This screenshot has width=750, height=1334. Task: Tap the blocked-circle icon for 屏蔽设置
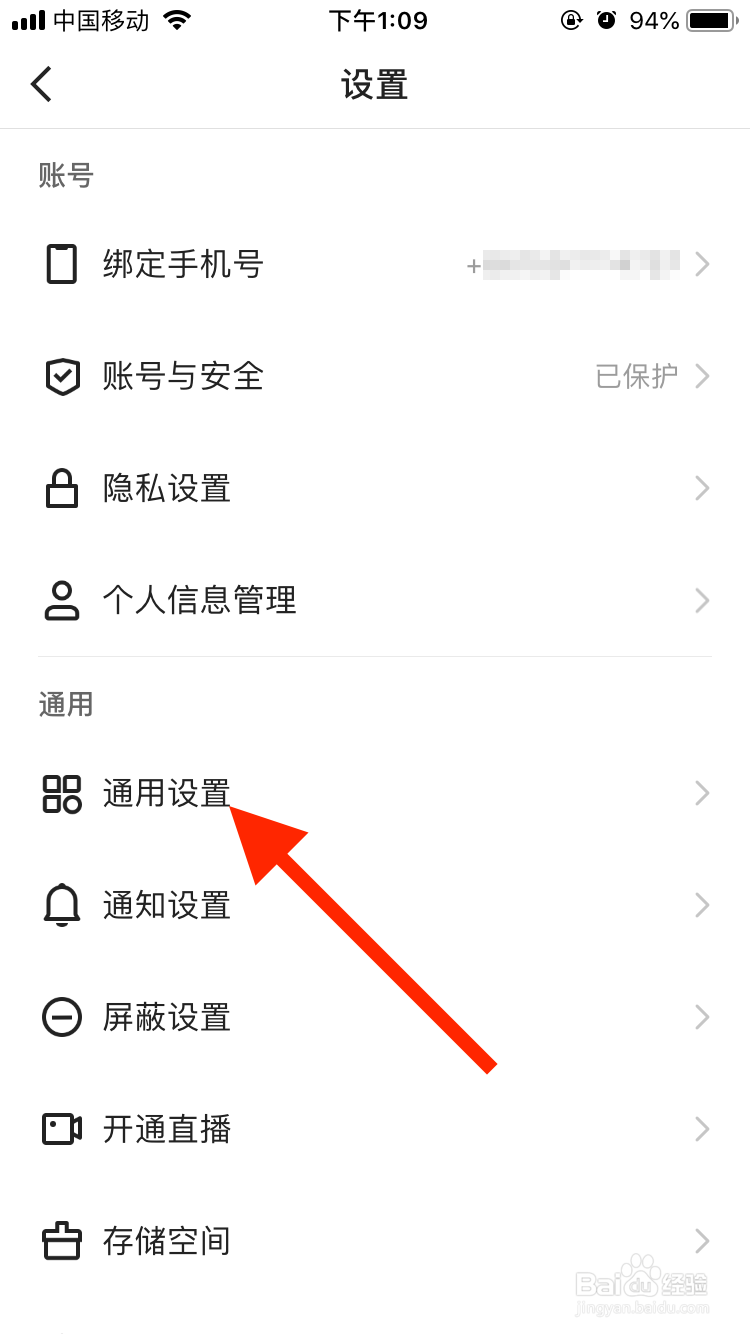click(x=62, y=1017)
